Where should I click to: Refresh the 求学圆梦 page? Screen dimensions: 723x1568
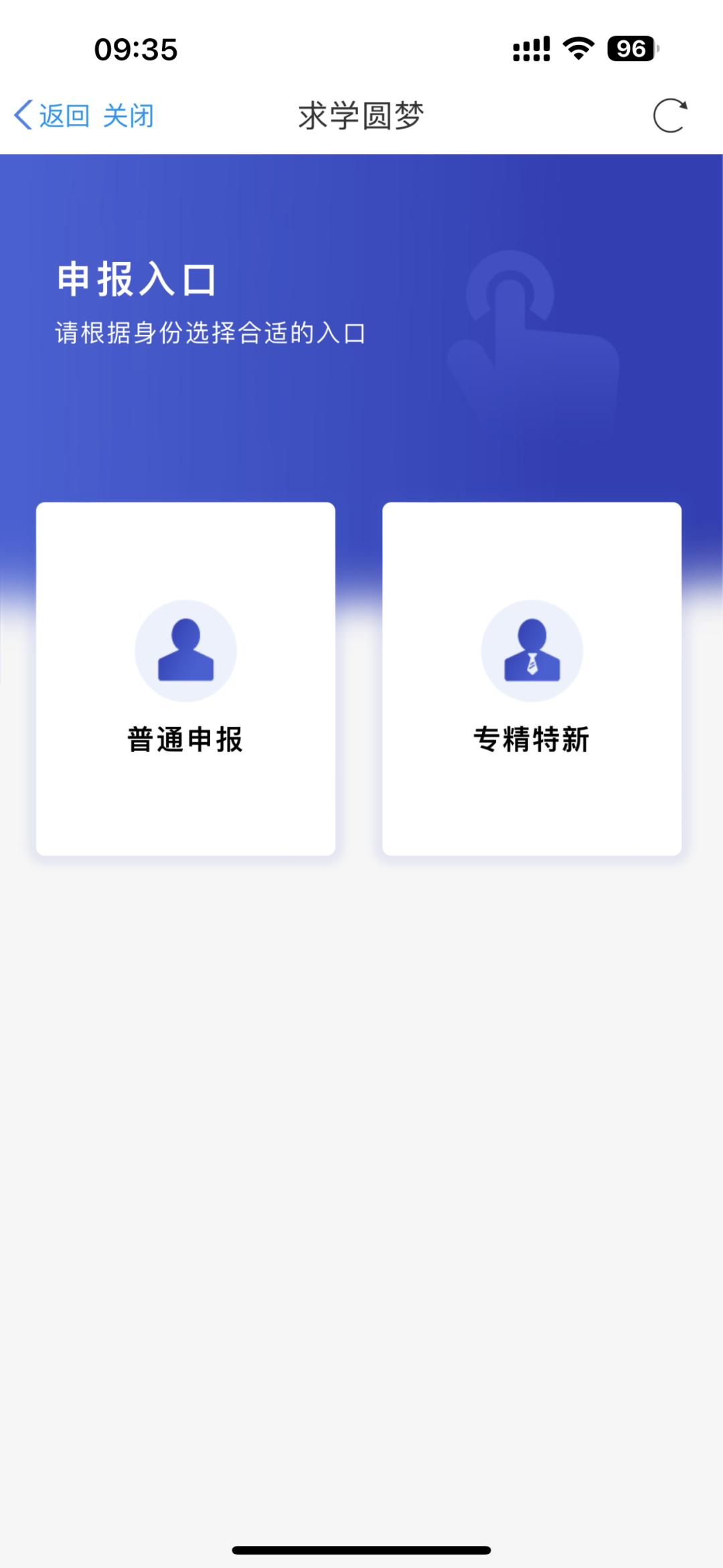point(670,116)
